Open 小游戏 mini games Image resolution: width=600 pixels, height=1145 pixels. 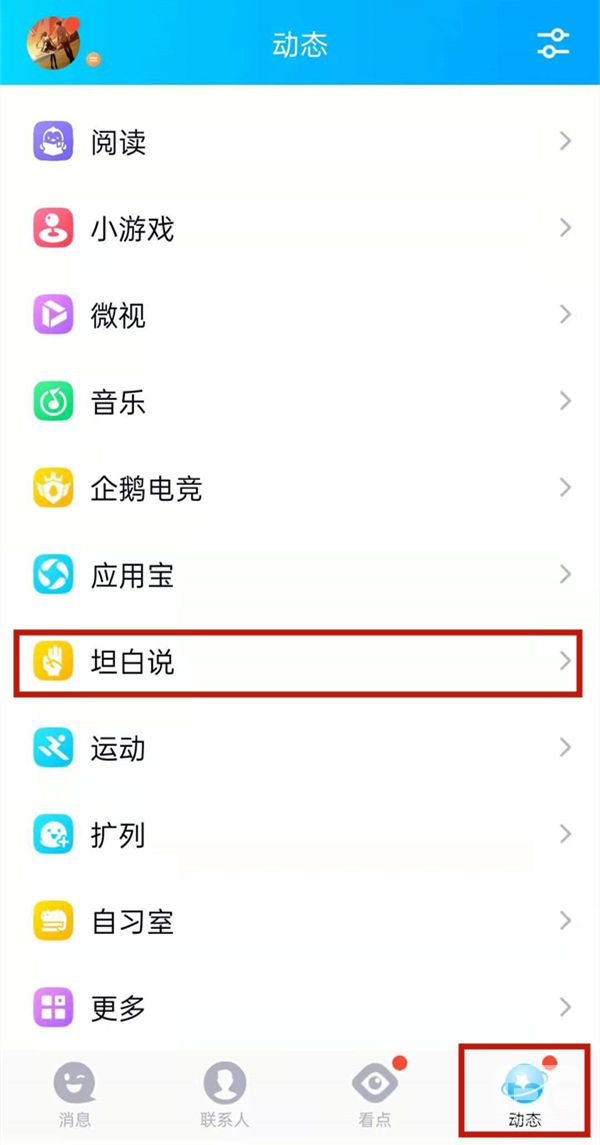pos(300,229)
